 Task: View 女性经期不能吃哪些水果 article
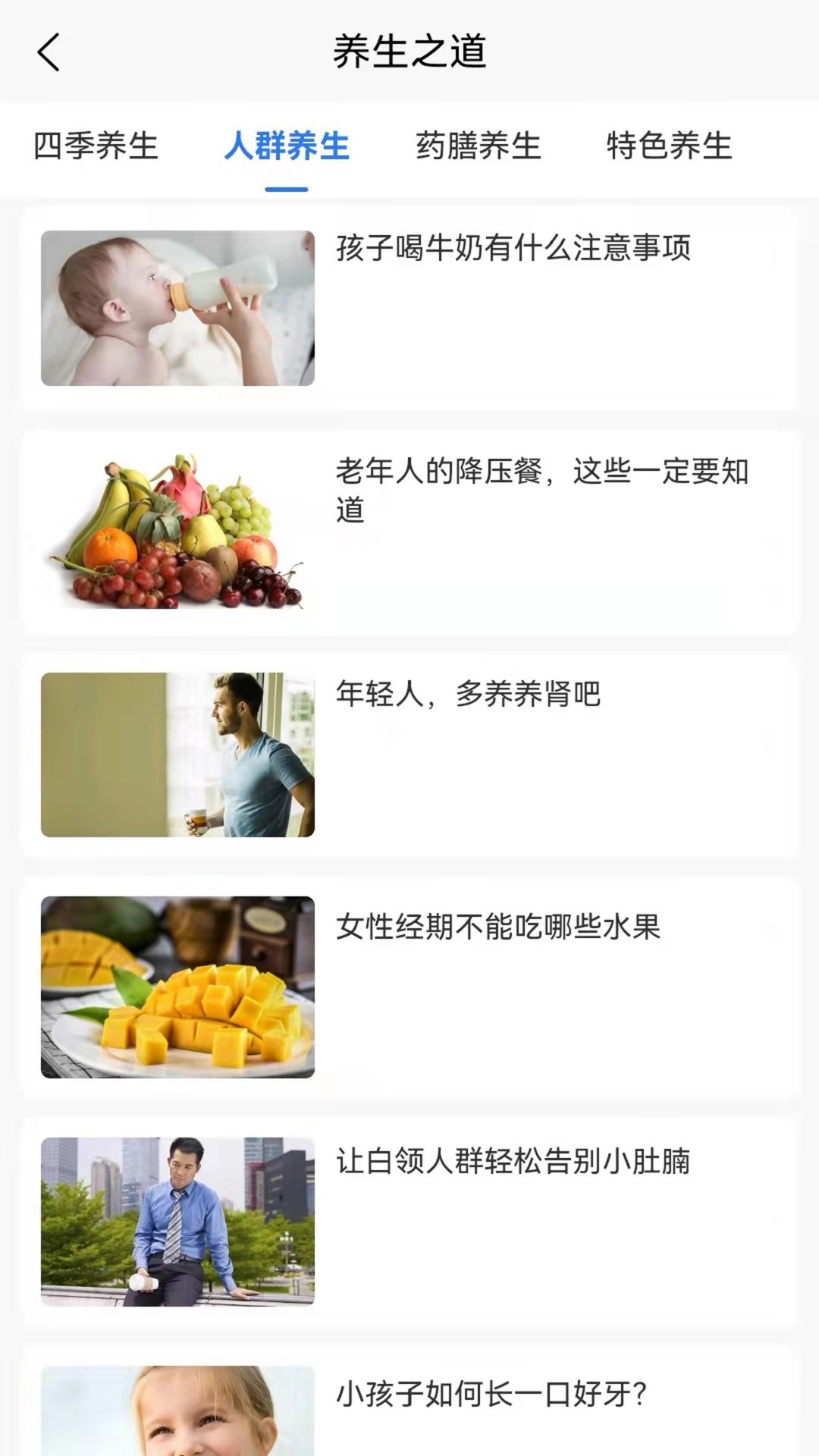[x=497, y=927]
